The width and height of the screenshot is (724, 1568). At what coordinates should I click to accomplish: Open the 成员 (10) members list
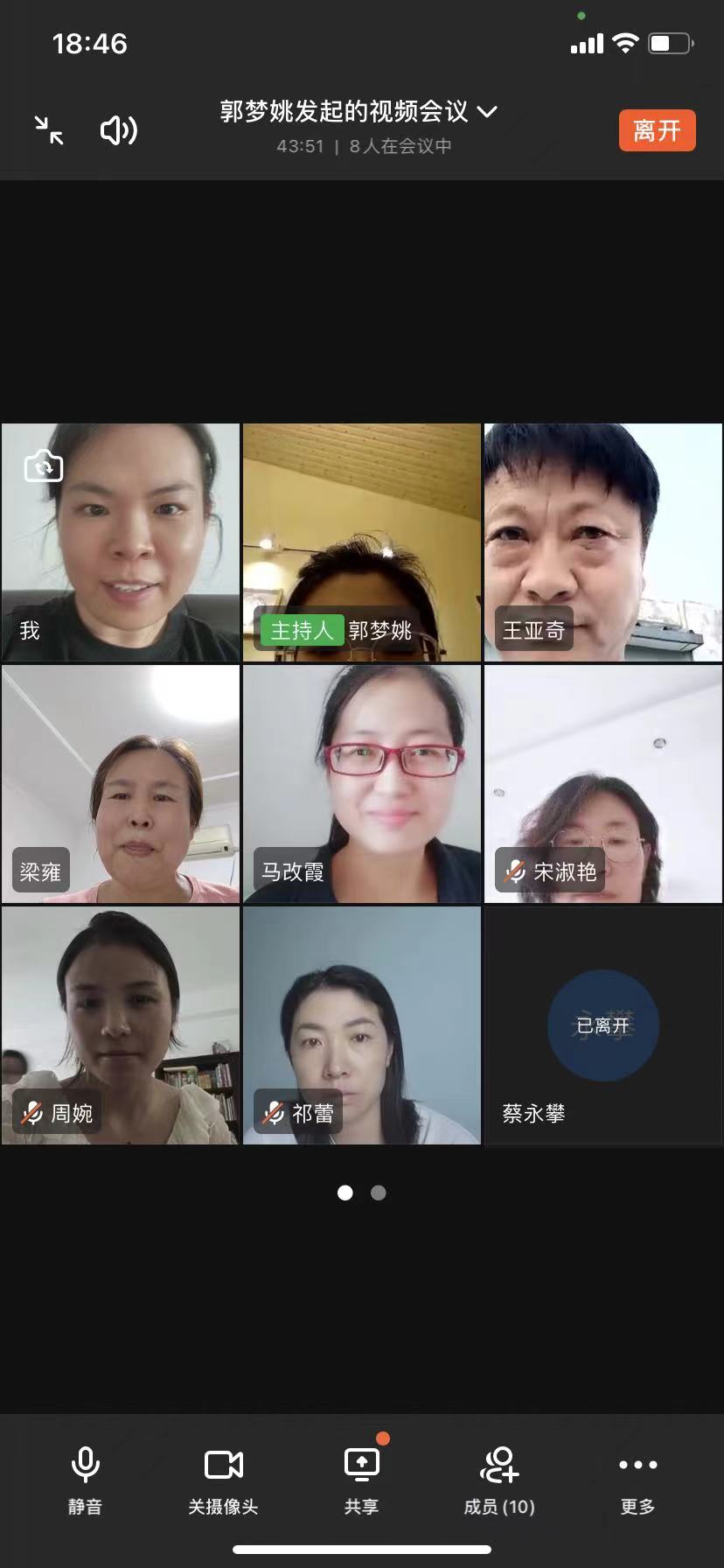499,1479
